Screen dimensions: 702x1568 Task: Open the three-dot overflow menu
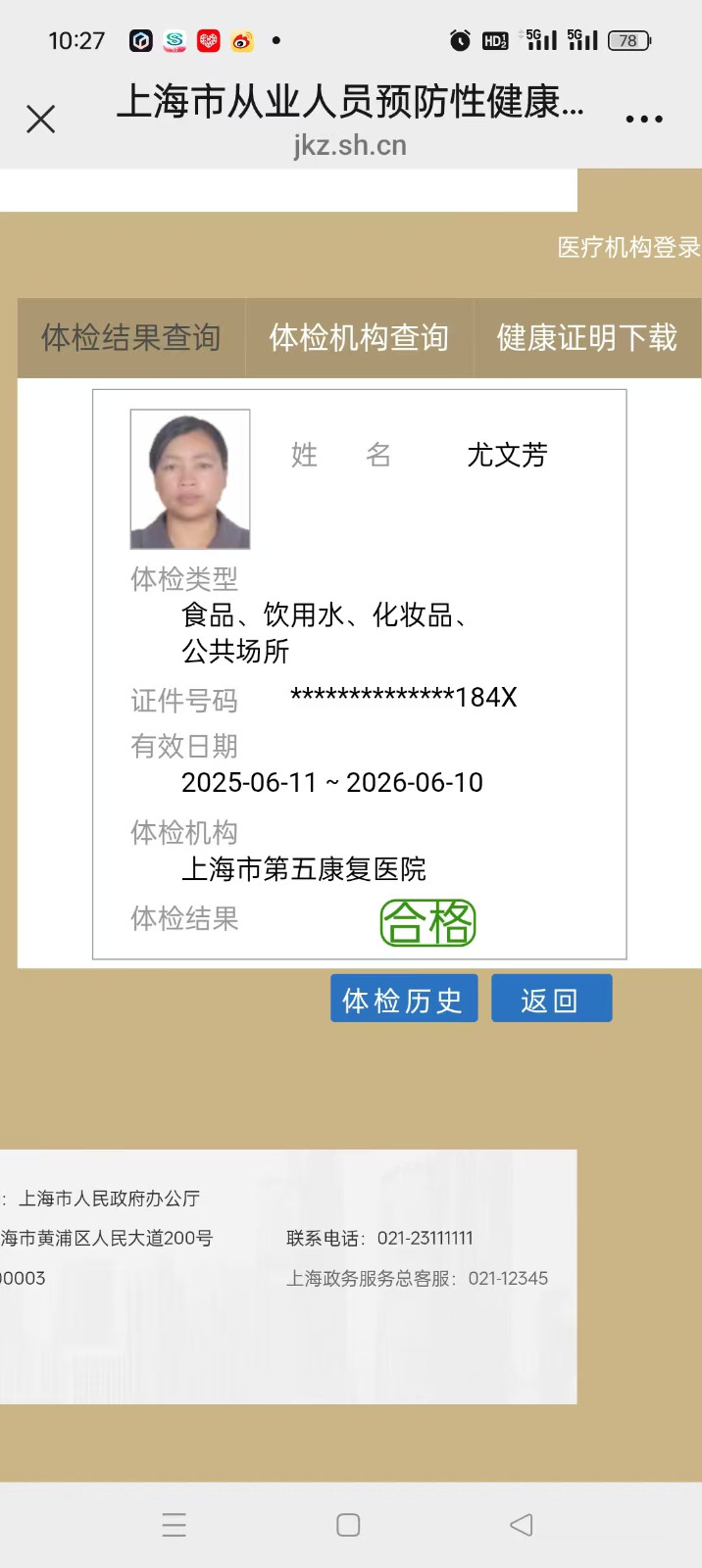644,120
